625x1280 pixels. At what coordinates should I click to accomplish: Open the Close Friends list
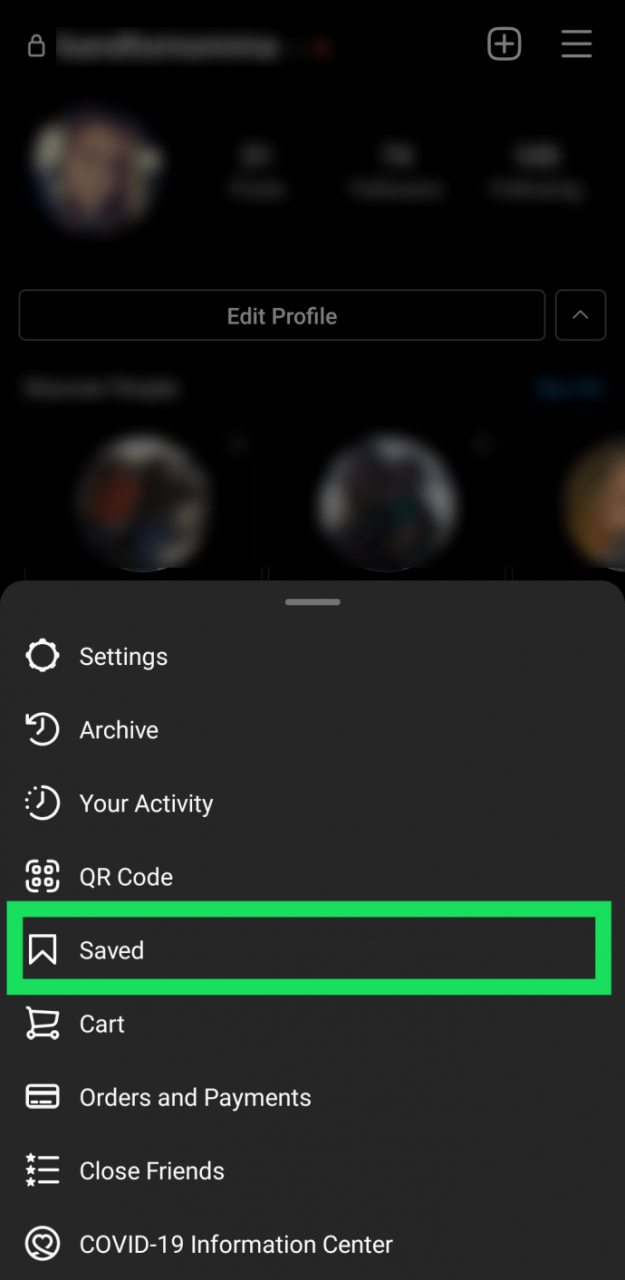152,1171
